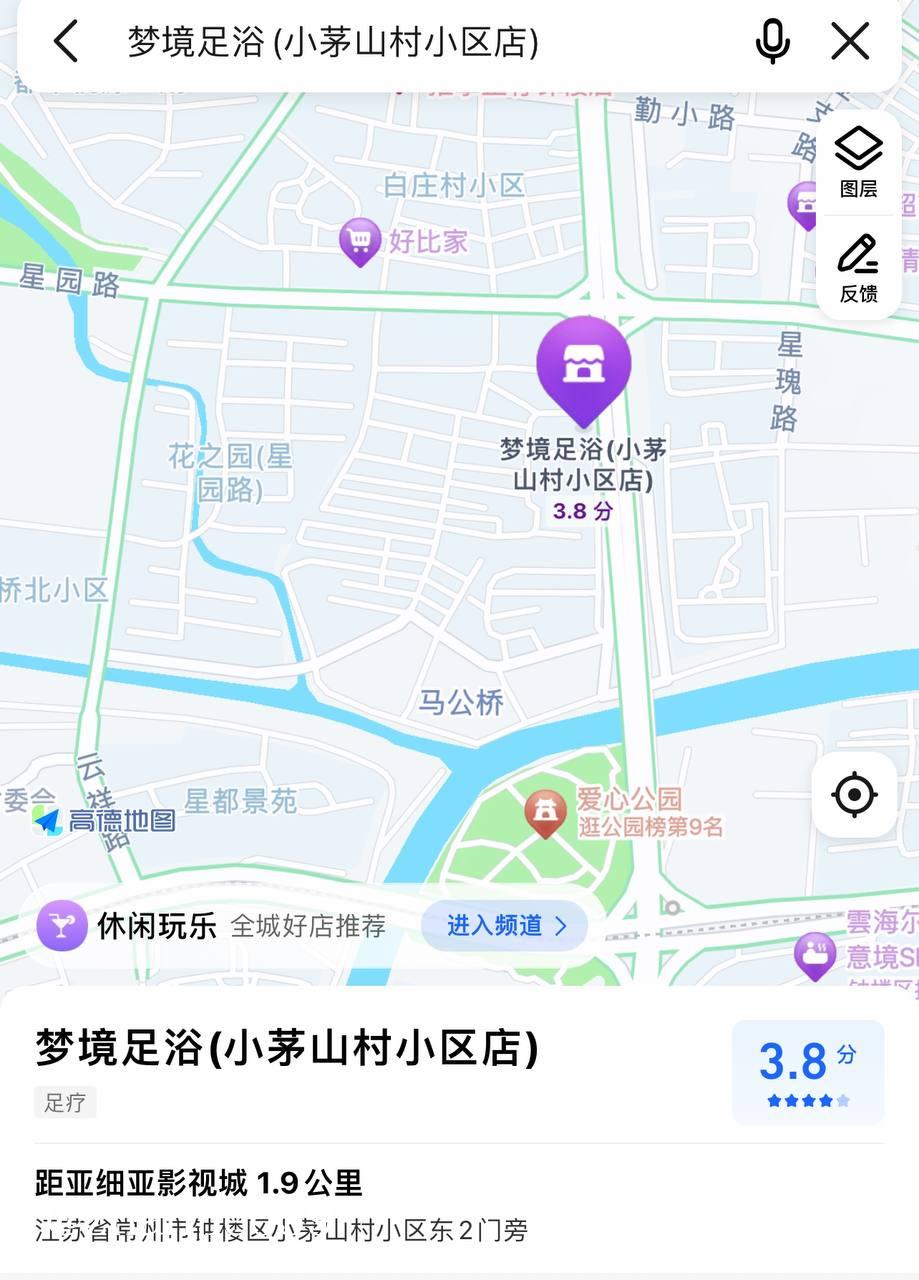
Task: Open the 进入频道 channel link
Action: tap(503, 925)
